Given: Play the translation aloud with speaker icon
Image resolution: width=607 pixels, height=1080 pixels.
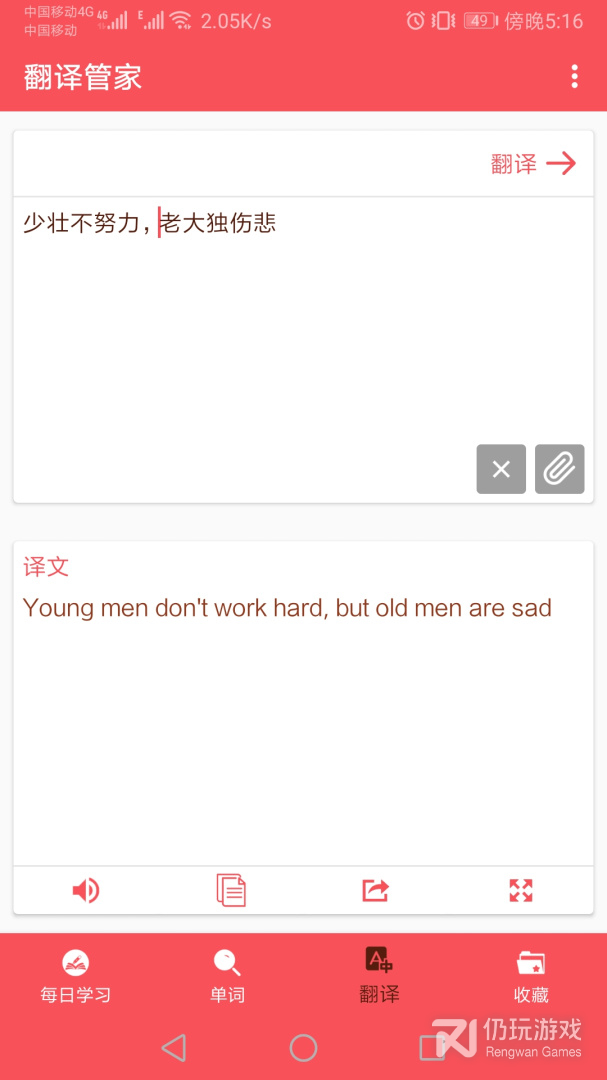Looking at the screenshot, I should click(x=86, y=891).
